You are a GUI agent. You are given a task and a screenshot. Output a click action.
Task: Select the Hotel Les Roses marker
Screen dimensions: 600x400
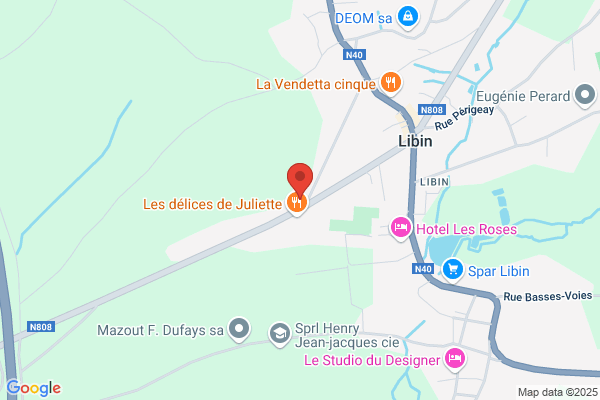click(401, 229)
